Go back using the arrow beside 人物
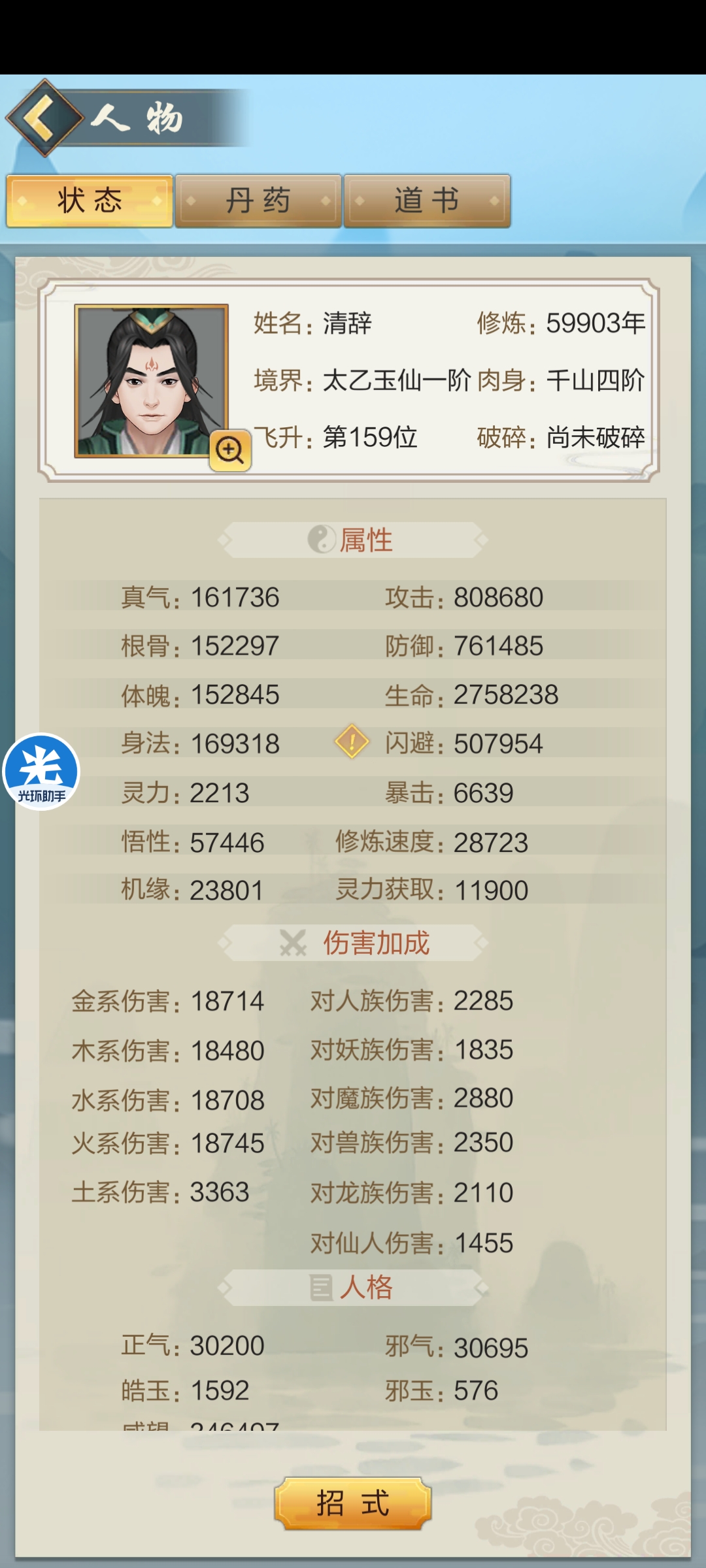This screenshot has height=1568, width=706. pos(43,118)
